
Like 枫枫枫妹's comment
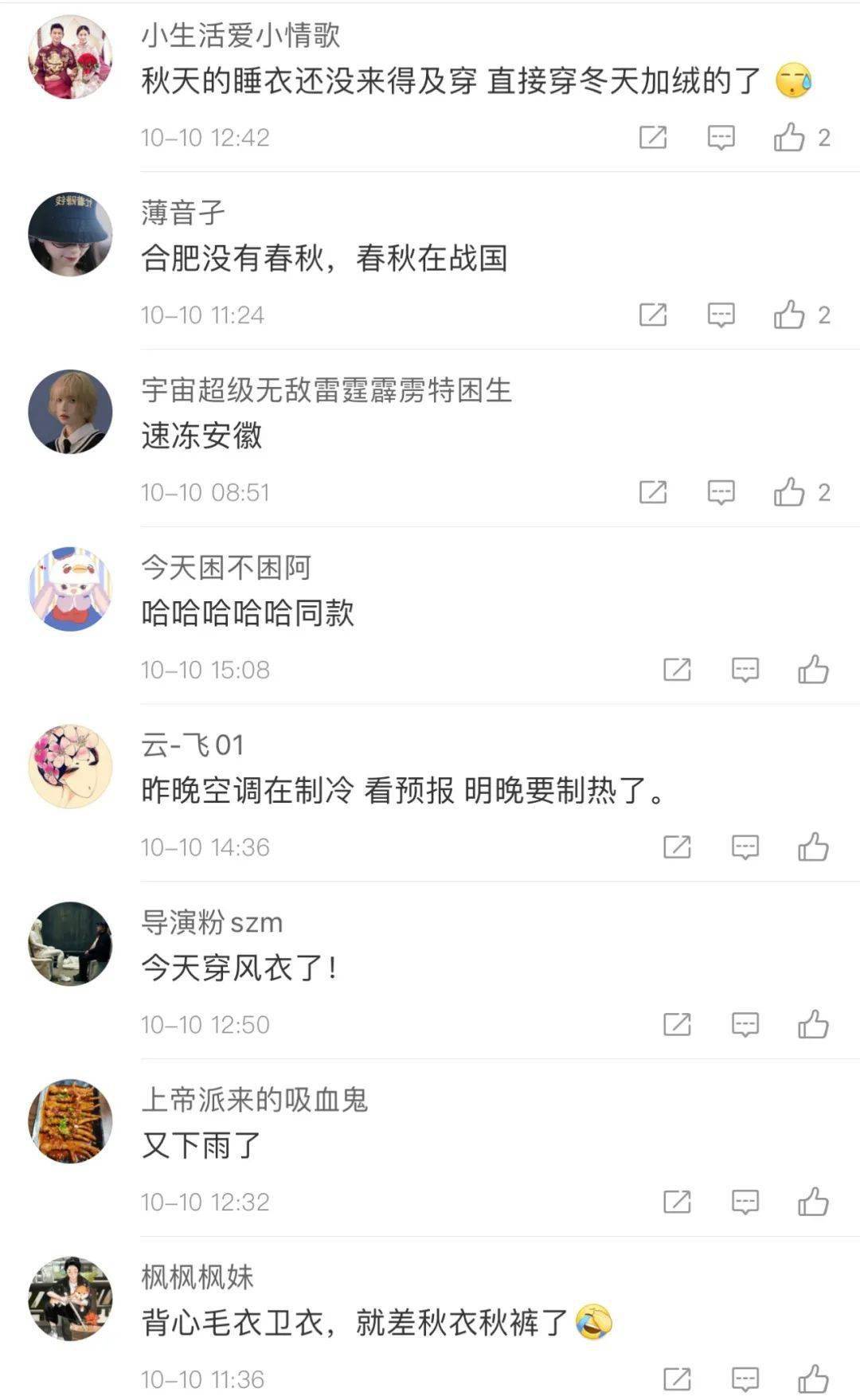(x=813, y=1379)
